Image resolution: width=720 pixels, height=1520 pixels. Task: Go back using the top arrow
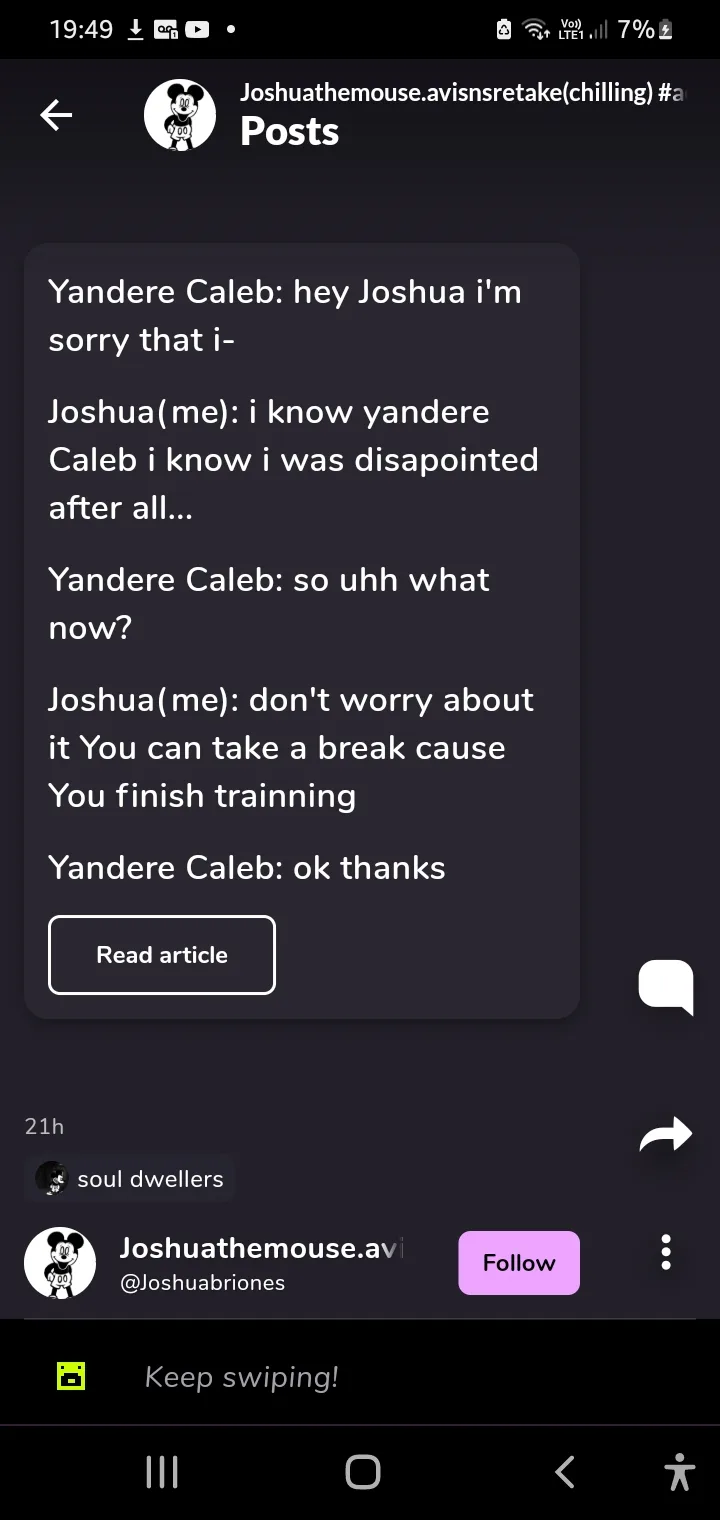pyautogui.click(x=56, y=116)
